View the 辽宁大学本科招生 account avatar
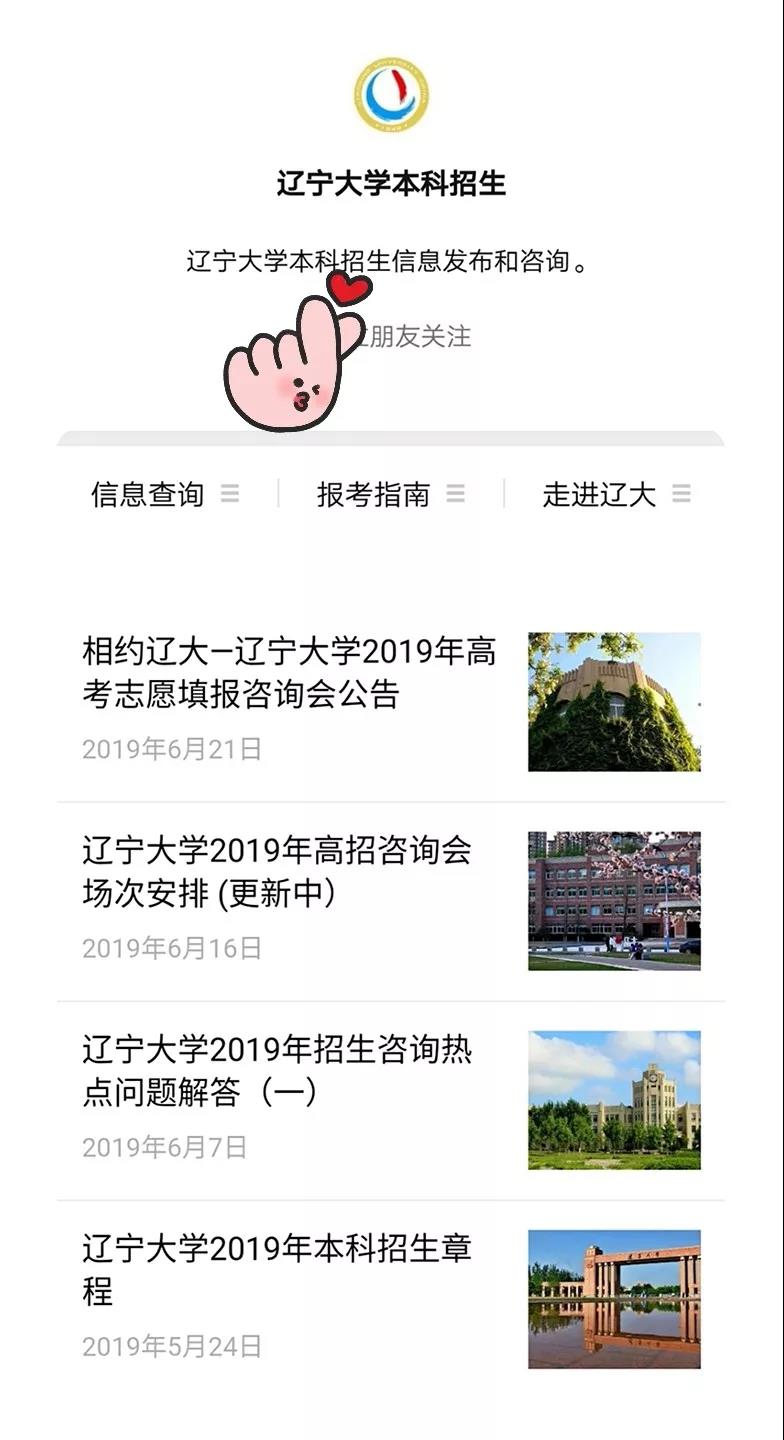 point(391,95)
